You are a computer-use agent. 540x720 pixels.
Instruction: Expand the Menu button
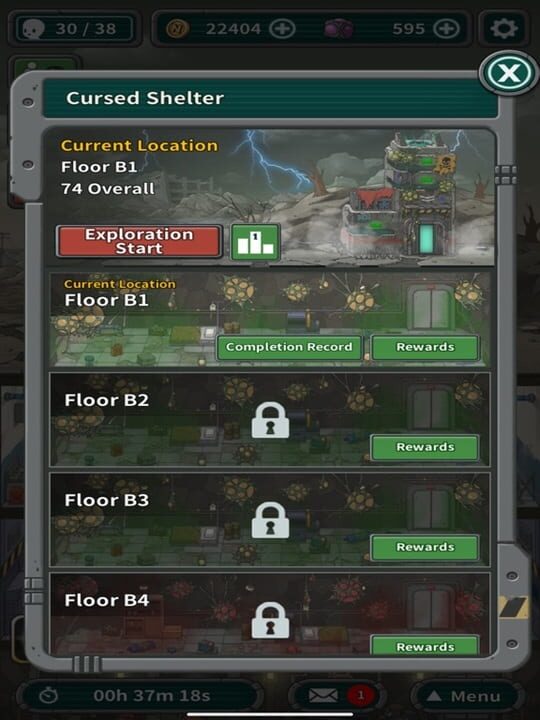pyautogui.click(x=467, y=696)
